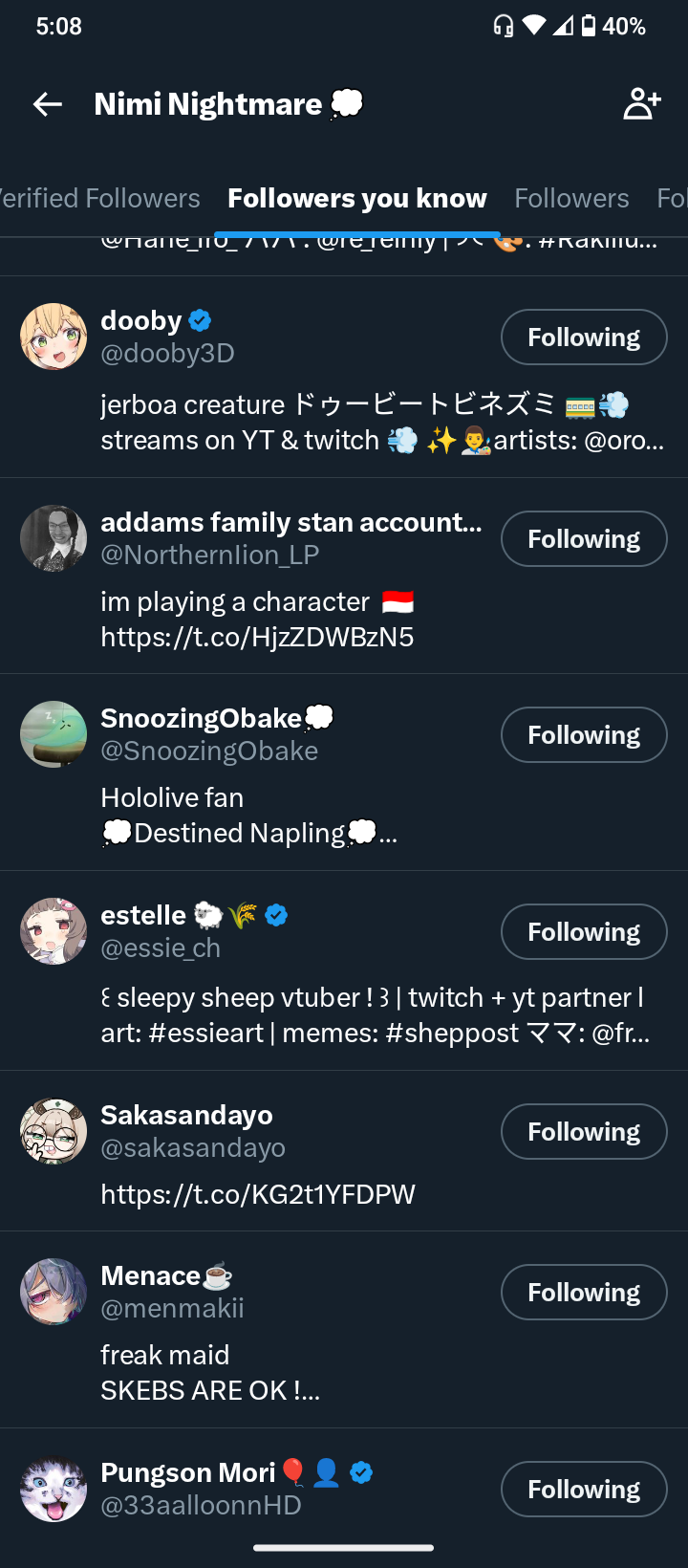Tap the Following button for Sakasandayo
This screenshot has width=688, height=1568.
point(584,1132)
